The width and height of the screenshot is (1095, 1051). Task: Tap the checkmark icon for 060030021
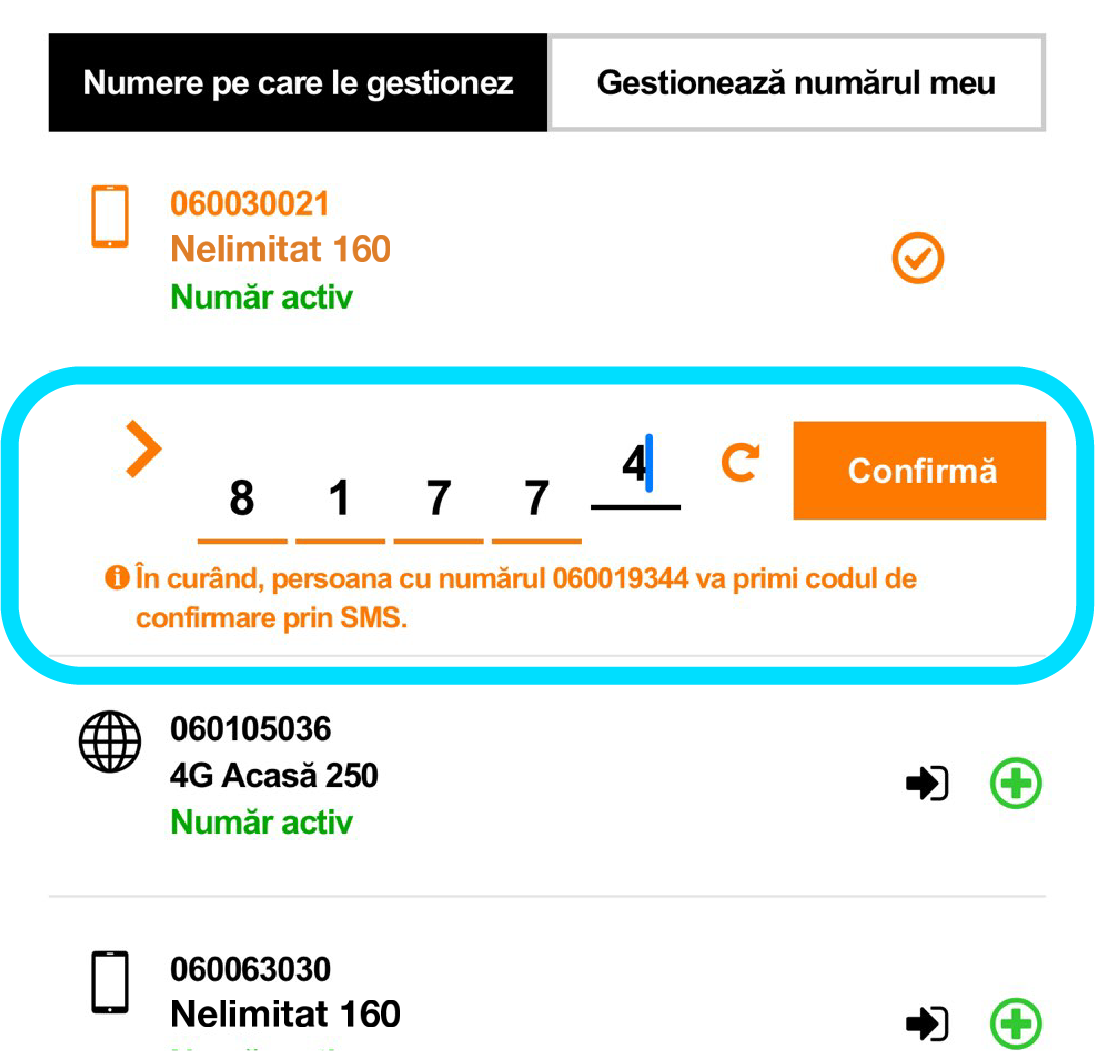(x=917, y=259)
